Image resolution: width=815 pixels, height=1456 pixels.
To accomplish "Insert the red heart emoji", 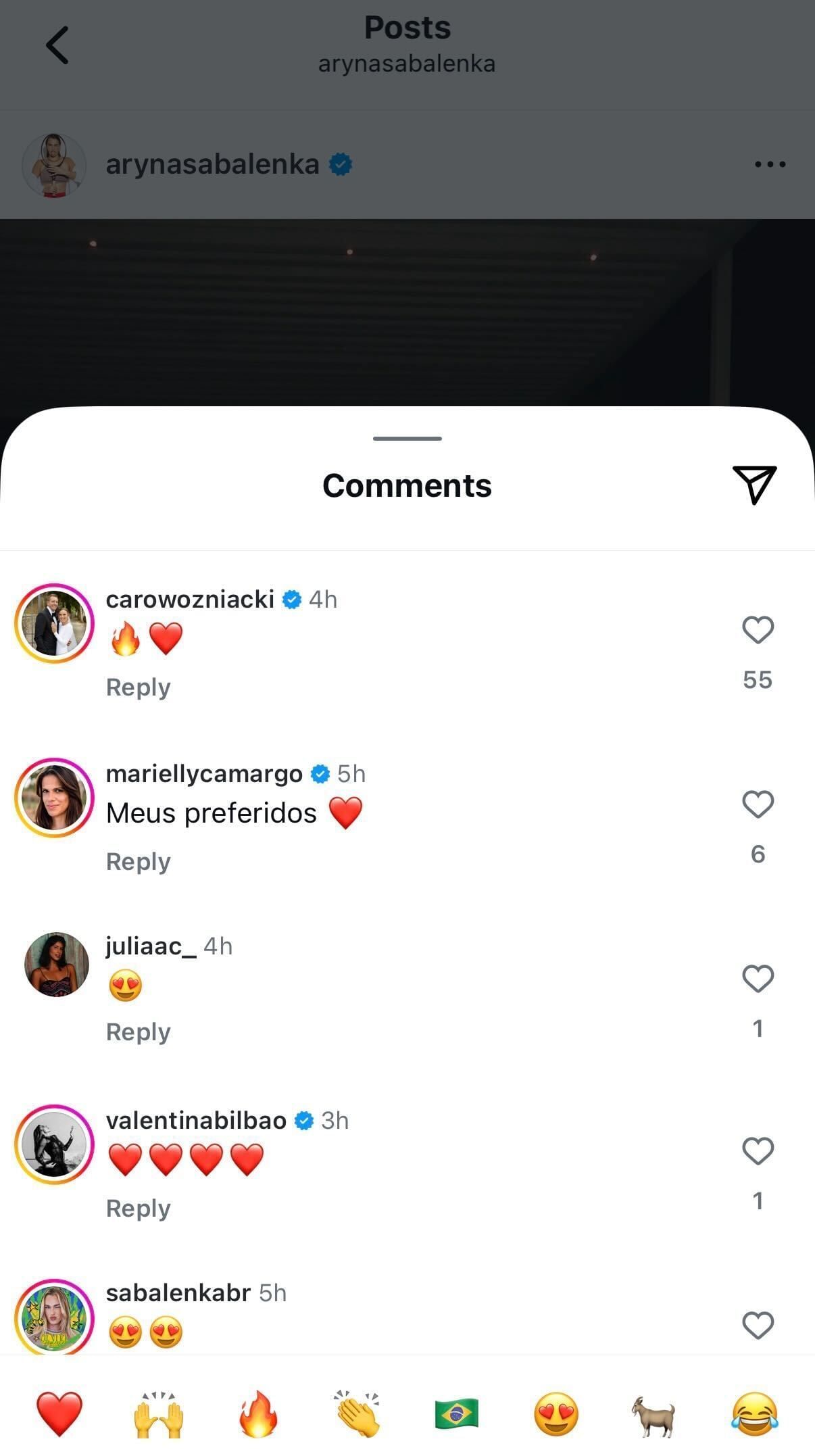I will (59, 1413).
